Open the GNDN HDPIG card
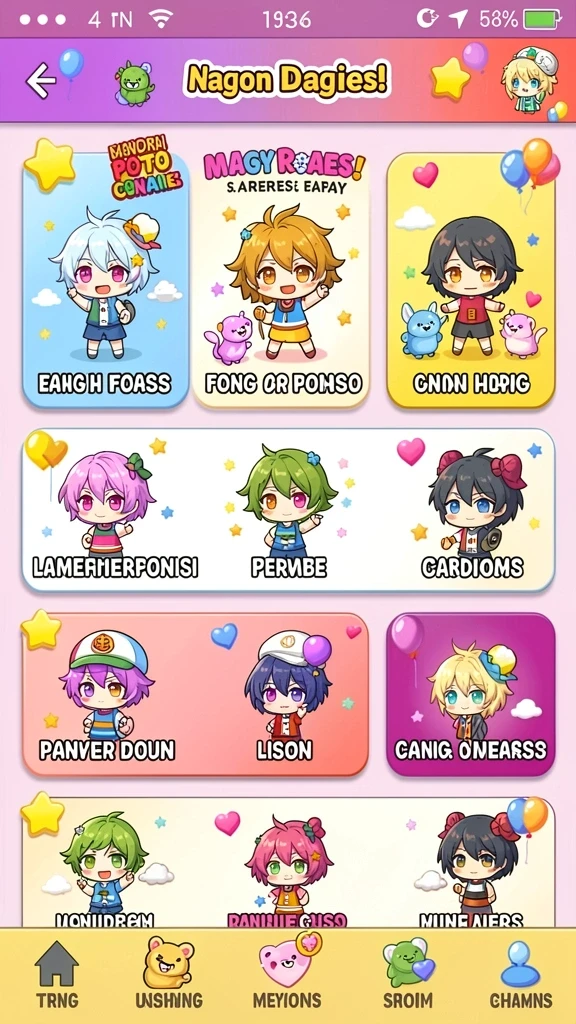The image size is (576, 1024). (x=470, y=280)
